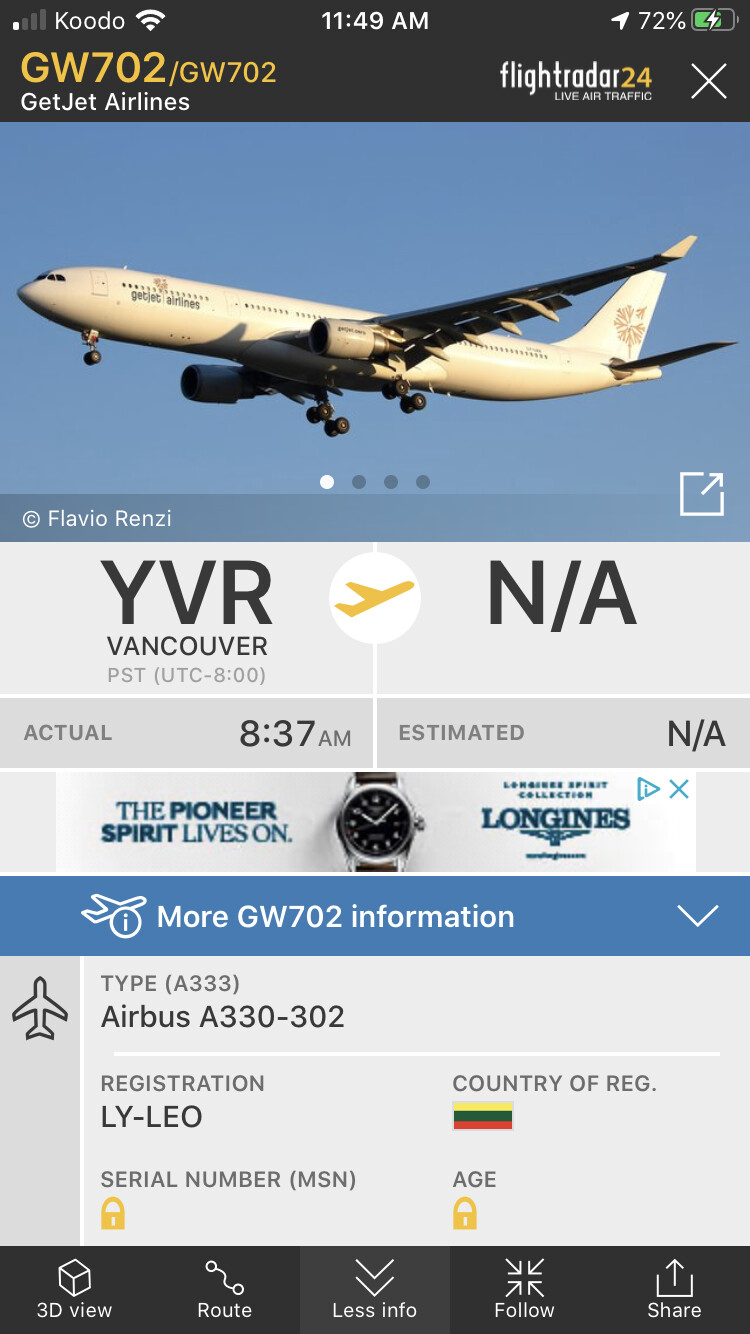
Task: Open the aircraft photo in full view
Action: pos(701,494)
